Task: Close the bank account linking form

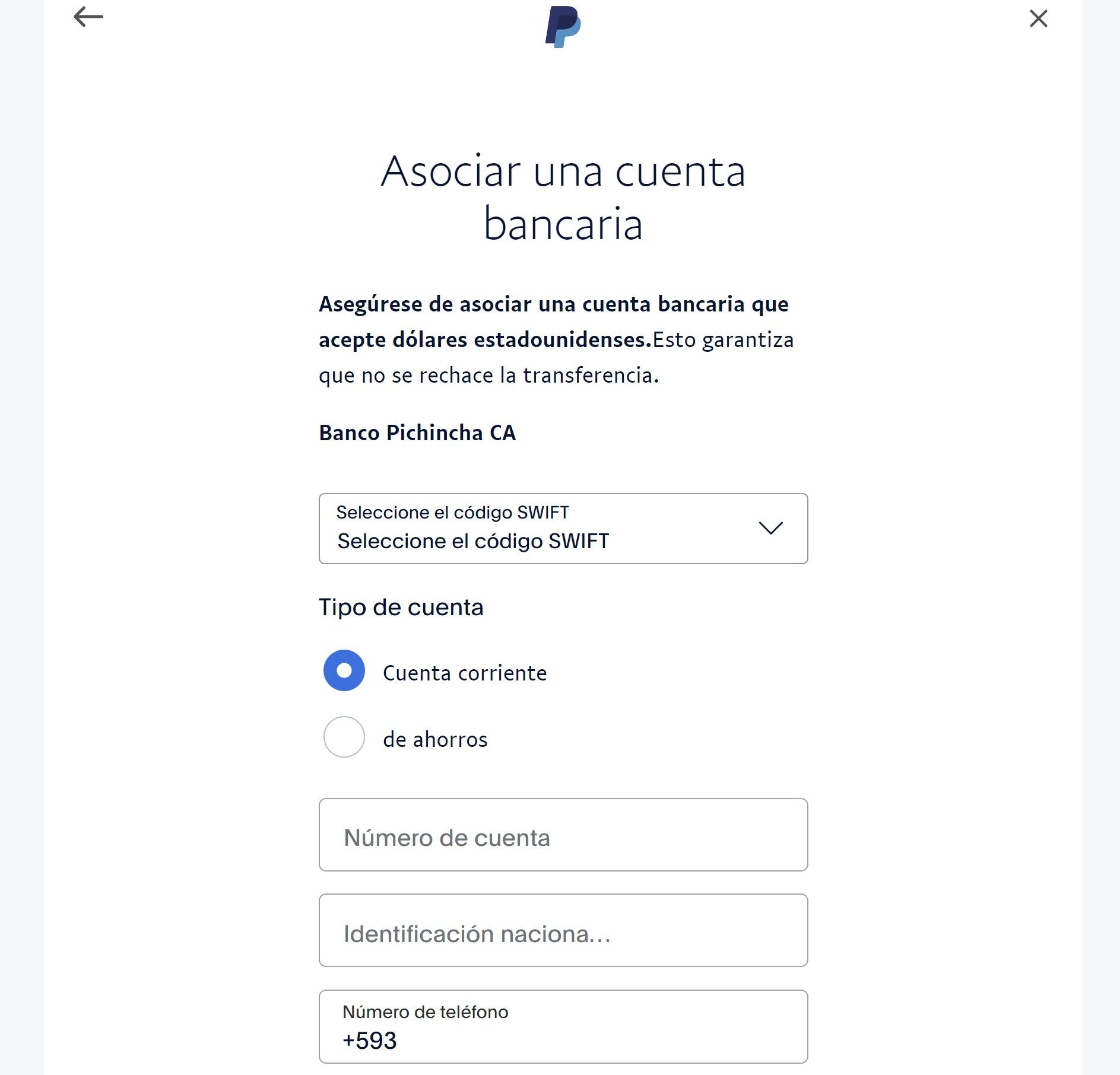Action: tap(1038, 18)
